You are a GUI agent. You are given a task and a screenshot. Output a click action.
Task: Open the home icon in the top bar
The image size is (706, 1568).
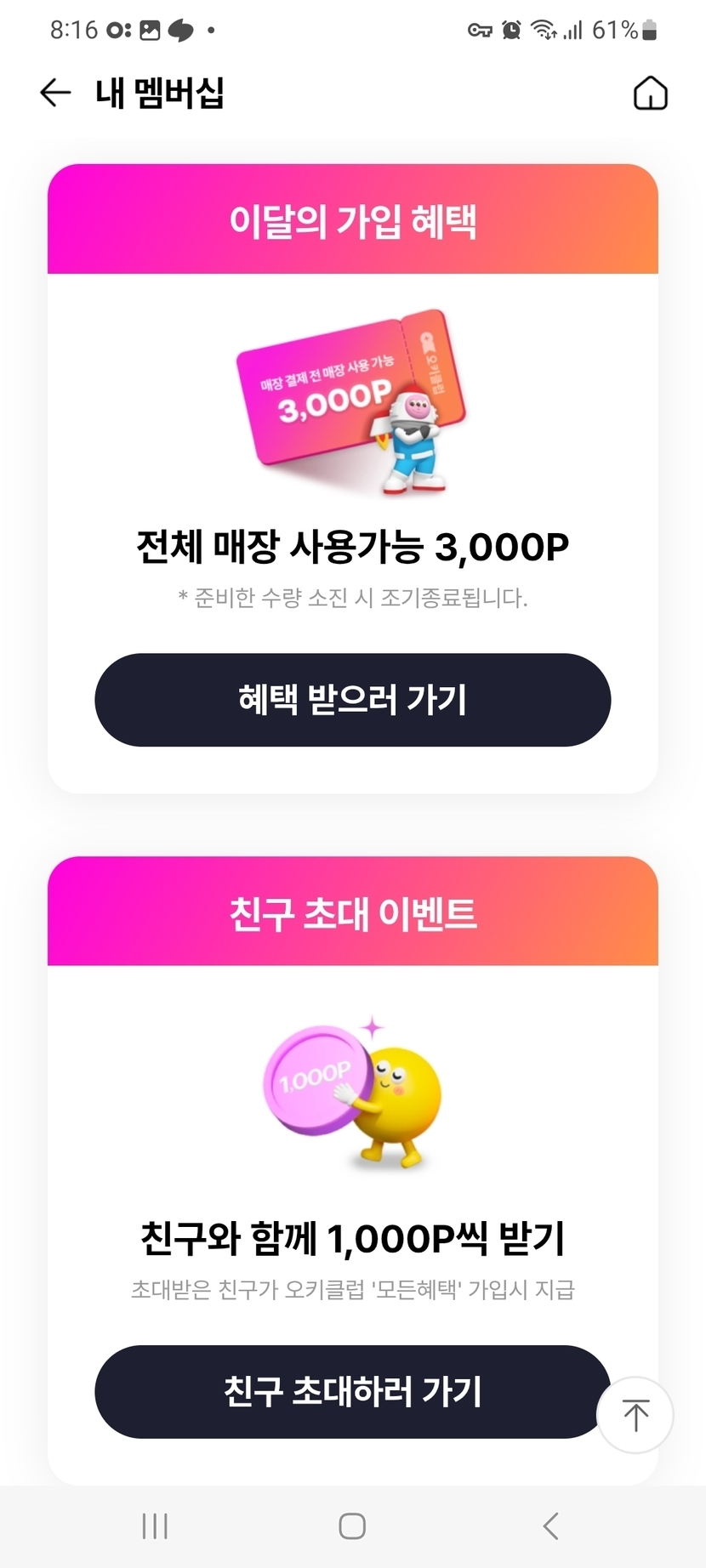click(650, 93)
